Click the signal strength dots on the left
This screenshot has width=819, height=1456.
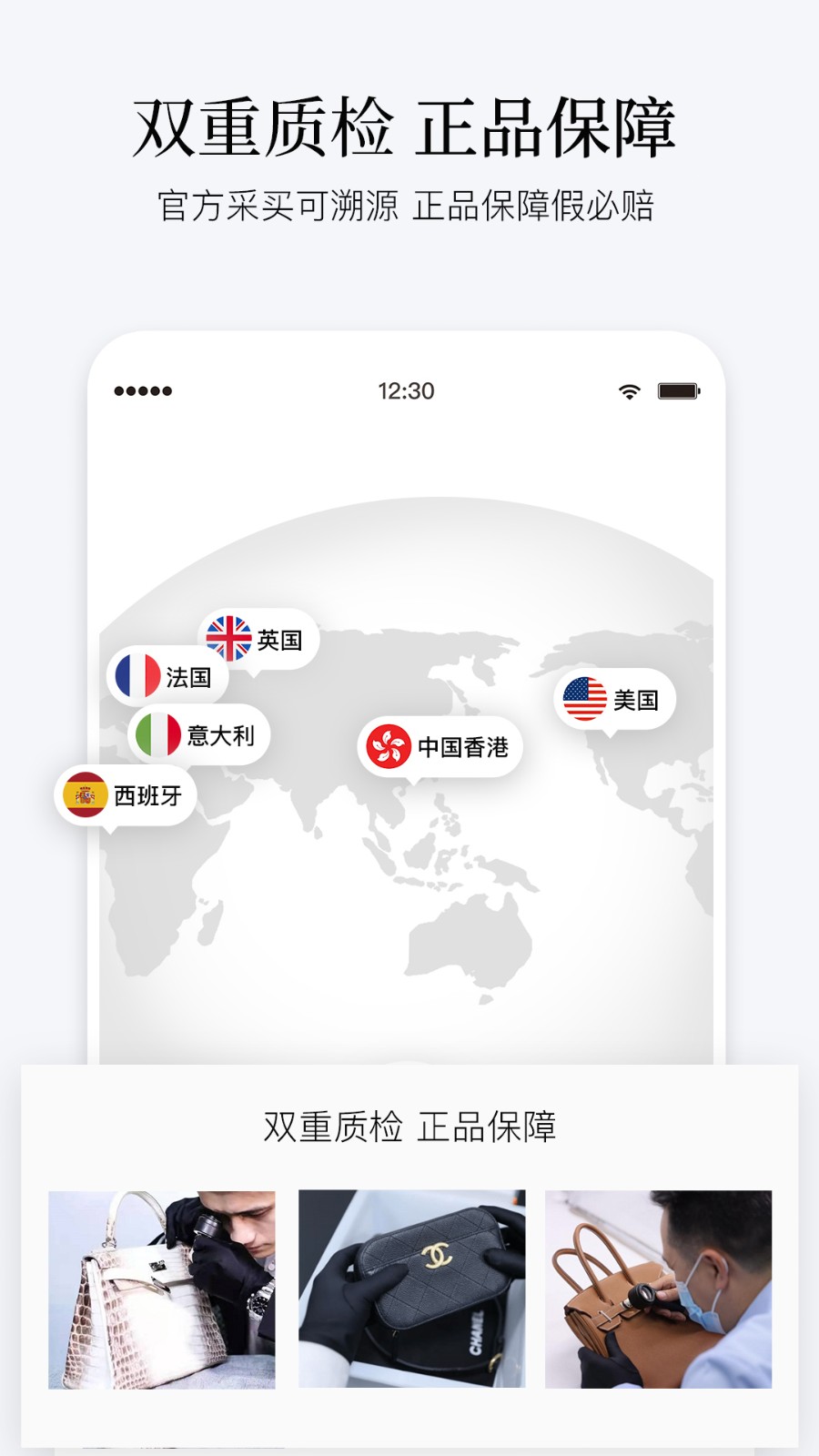click(x=144, y=391)
